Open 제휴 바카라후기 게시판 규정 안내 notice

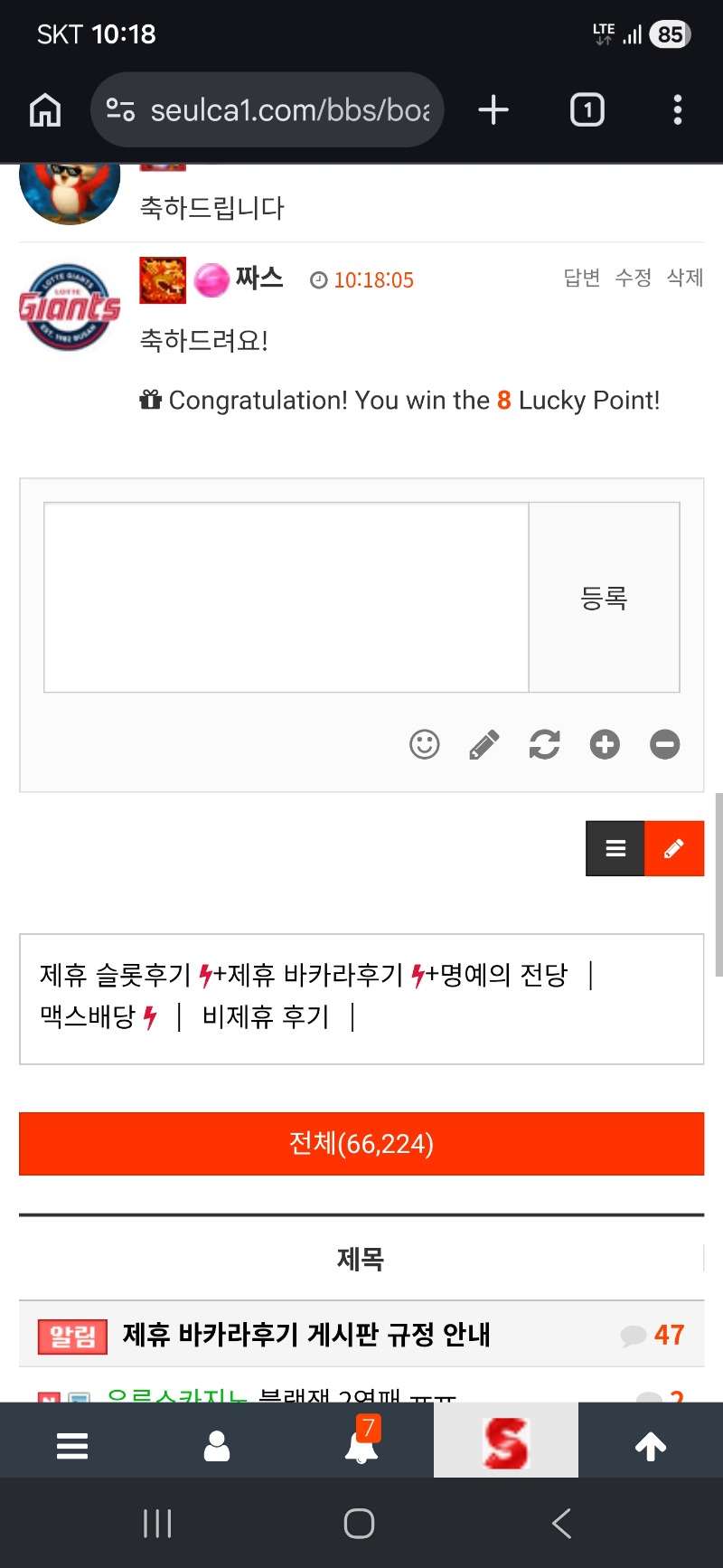coord(306,1335)
